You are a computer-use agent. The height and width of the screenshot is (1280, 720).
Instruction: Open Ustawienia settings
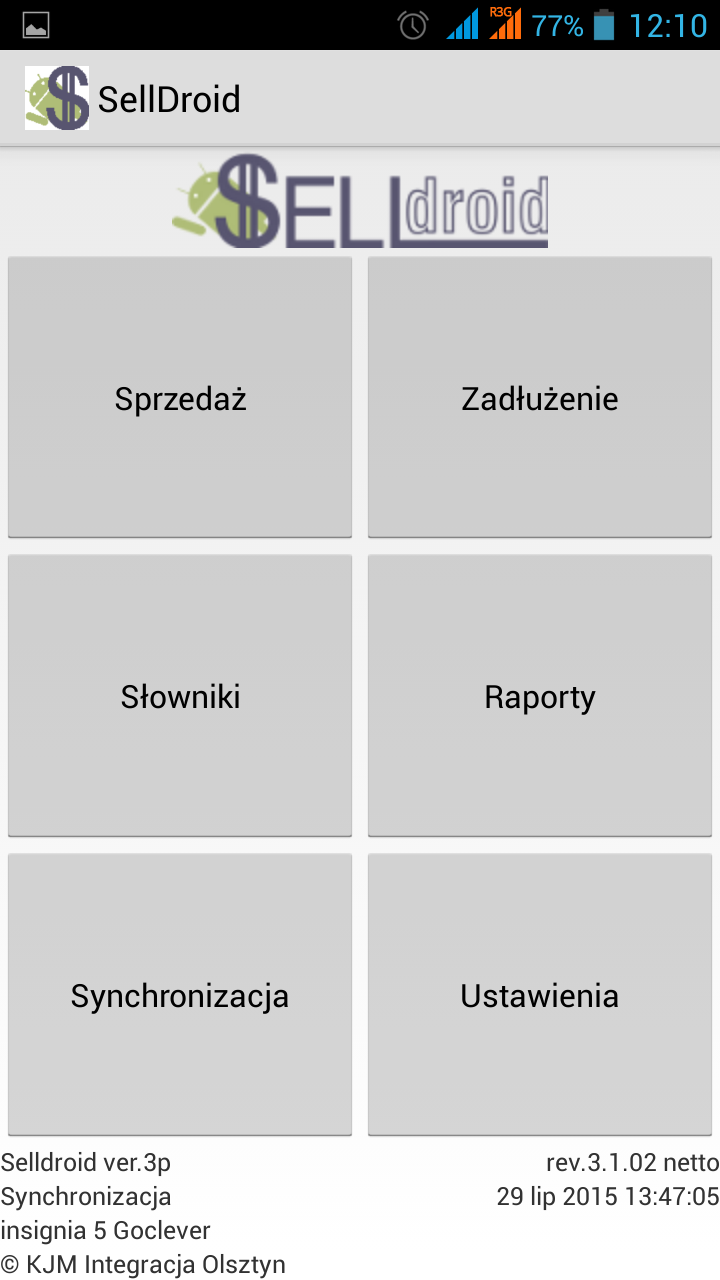(540, 994)
